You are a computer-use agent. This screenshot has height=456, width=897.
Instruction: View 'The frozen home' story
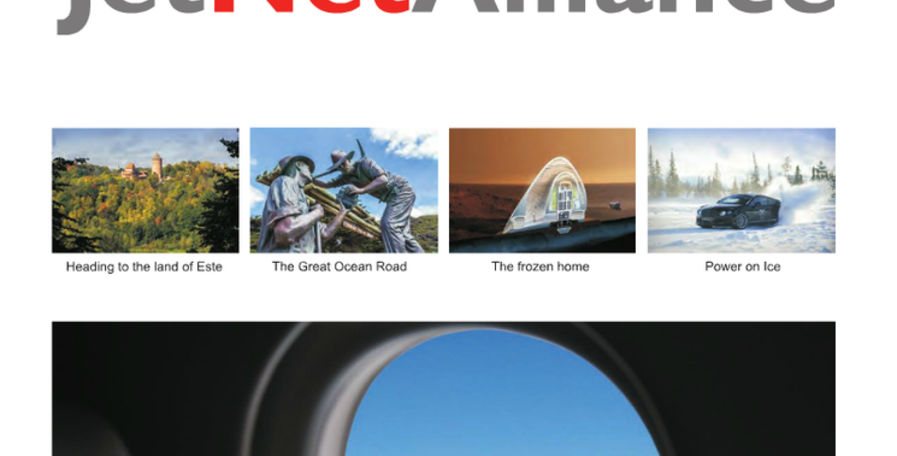(x=541, y=191)
